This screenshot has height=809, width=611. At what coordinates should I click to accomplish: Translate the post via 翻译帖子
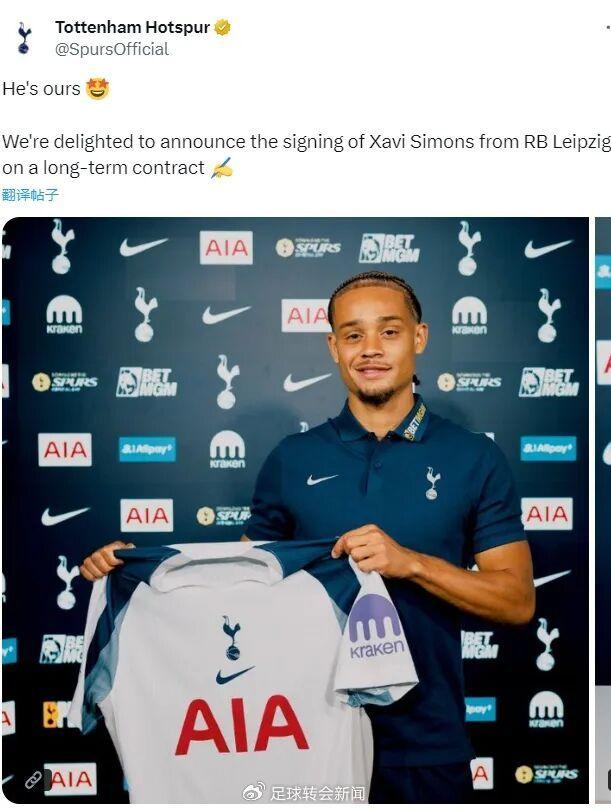click(30, 195)
